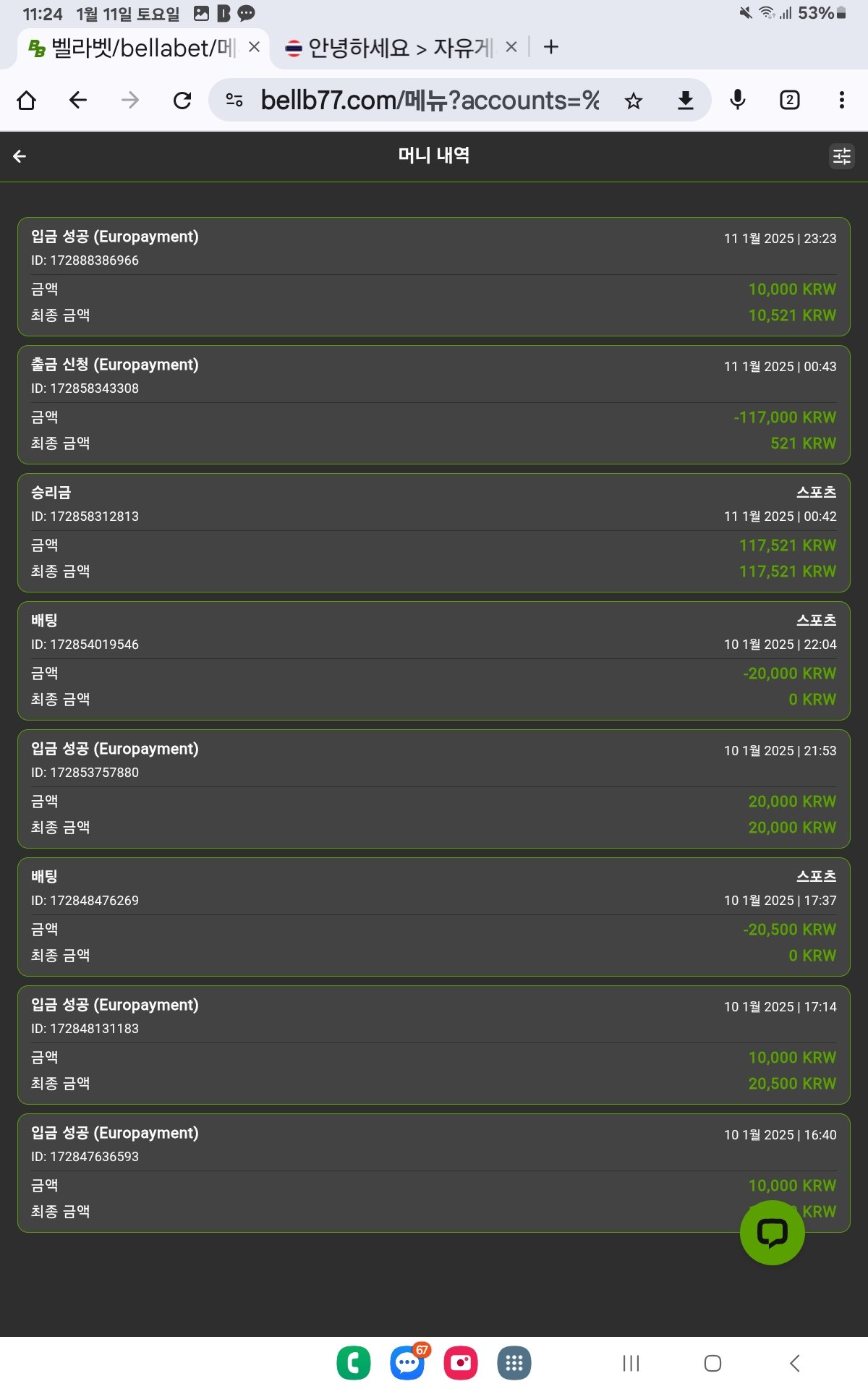Open the tab switcher showing 2 tabs

pyautogui.click(x=789, y=100)
